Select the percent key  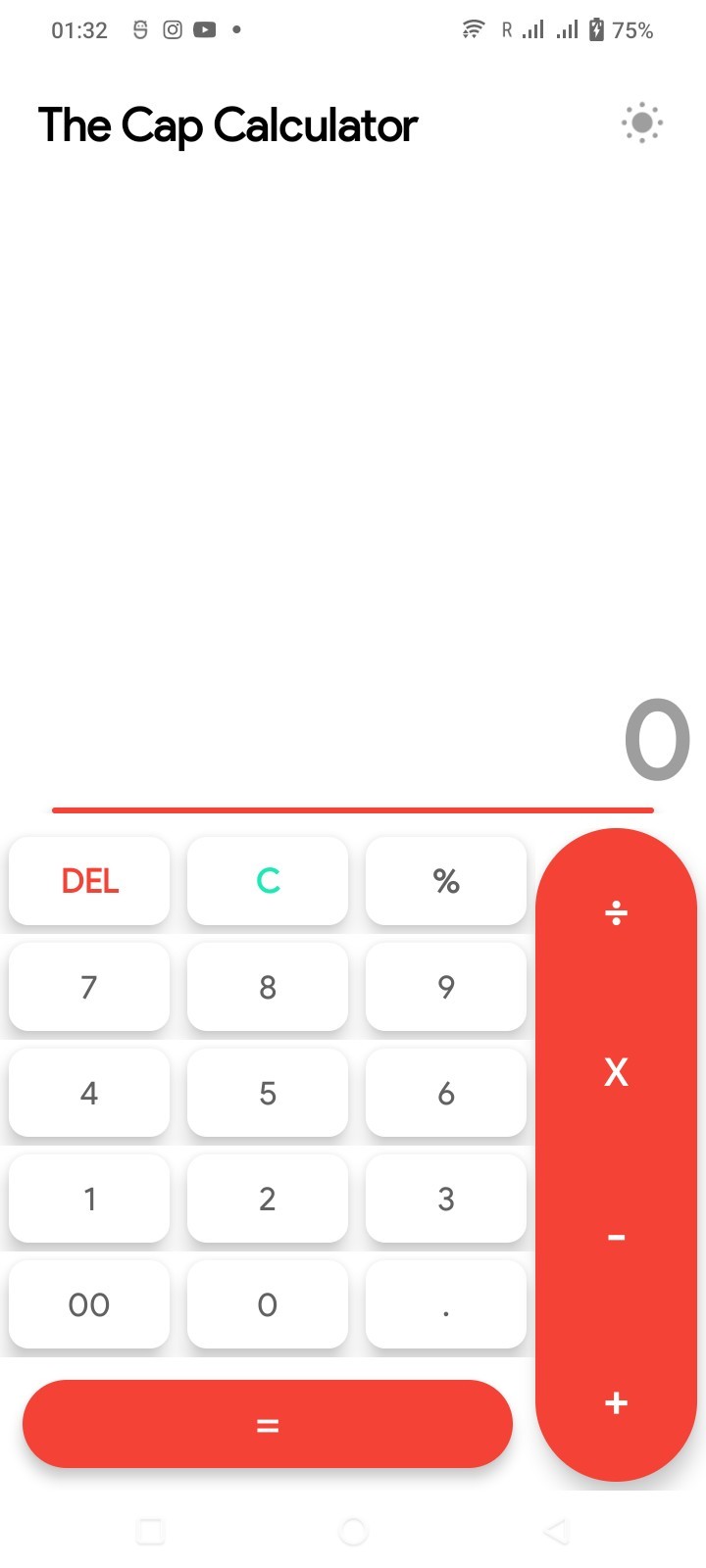(x=446, y=880)
